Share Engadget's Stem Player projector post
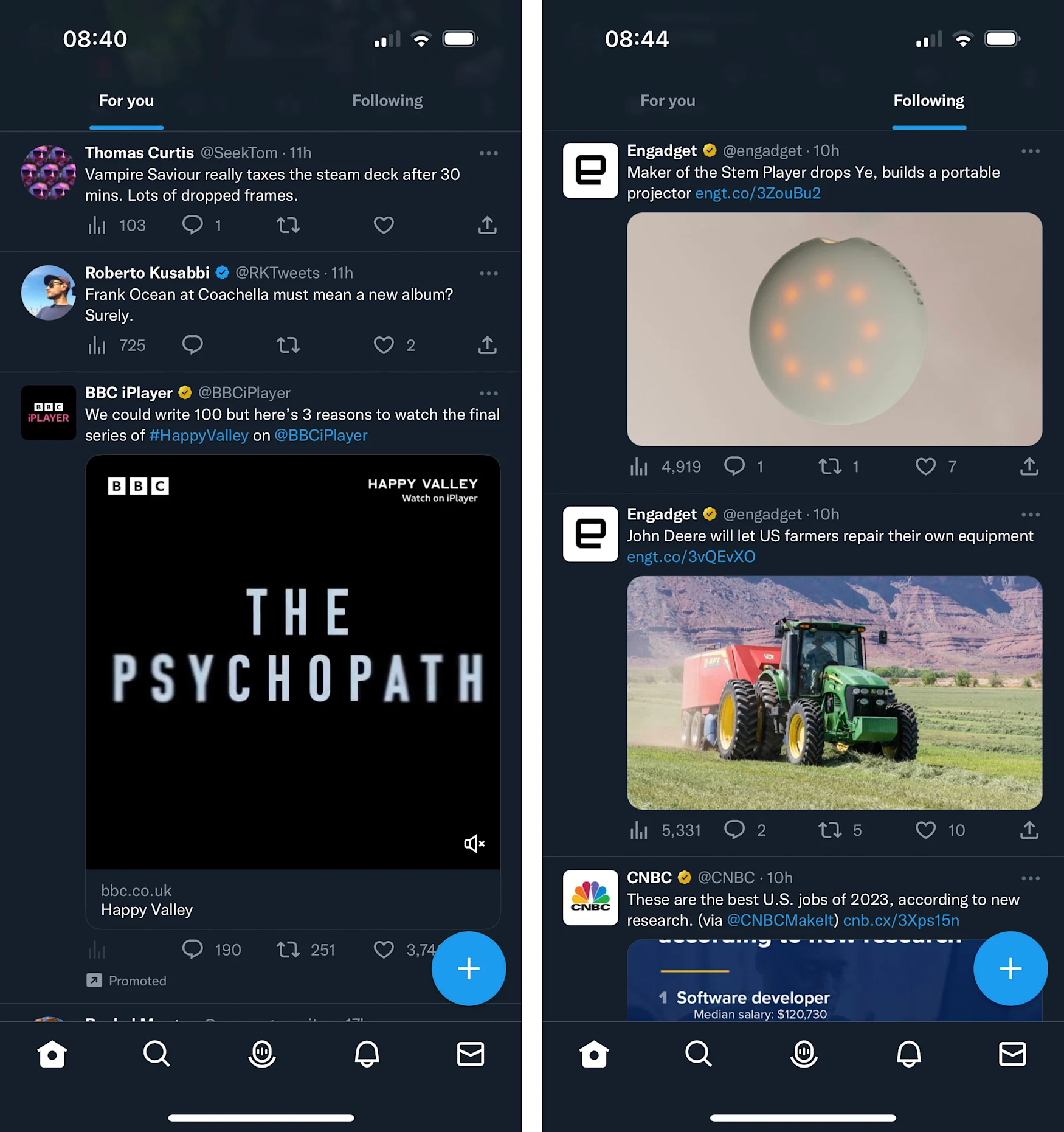The width and height of the screenshot is (1064, 1132). (1029, 467)
